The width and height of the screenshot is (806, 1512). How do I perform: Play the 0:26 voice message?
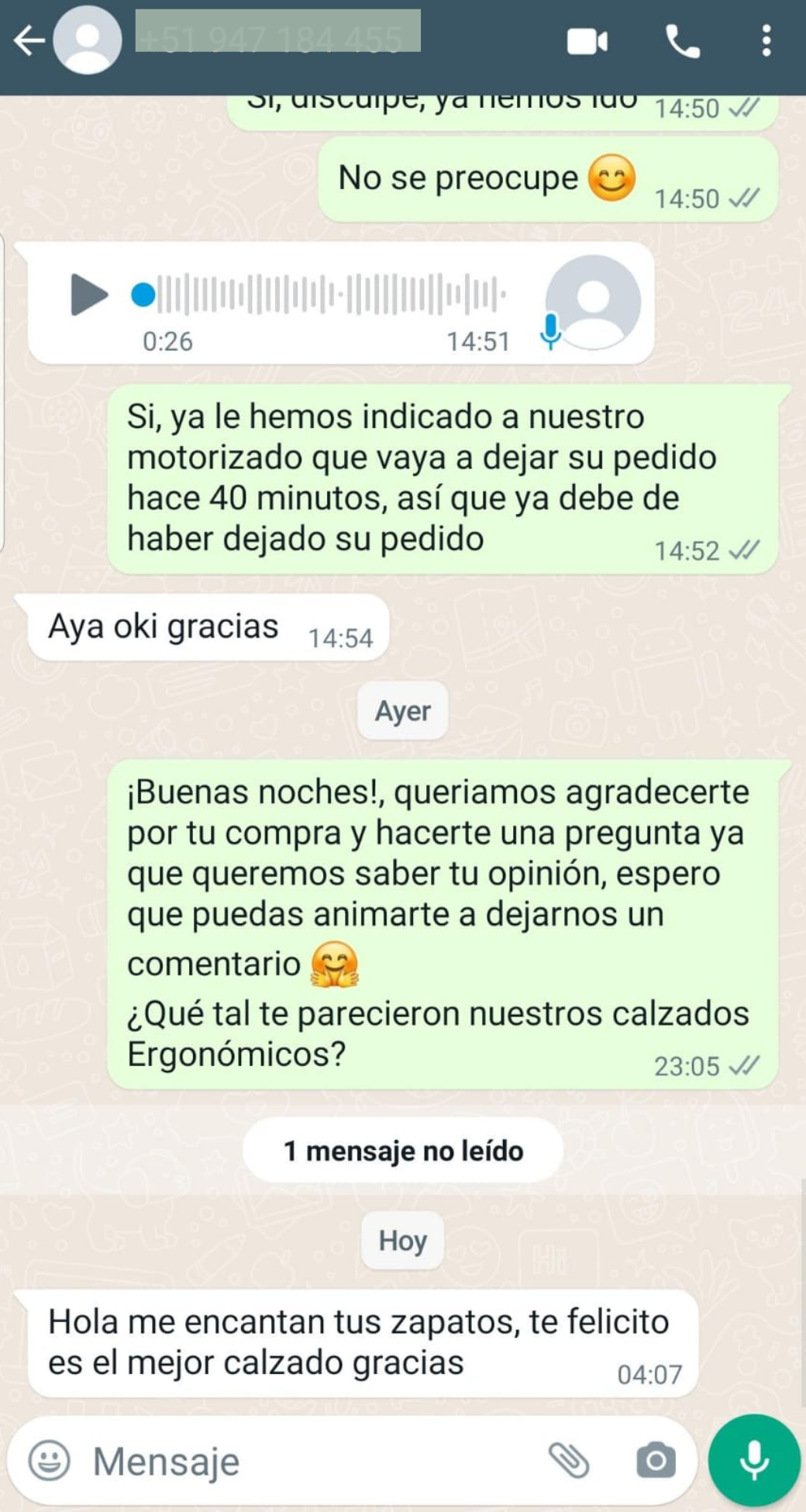tap(89, 295)
